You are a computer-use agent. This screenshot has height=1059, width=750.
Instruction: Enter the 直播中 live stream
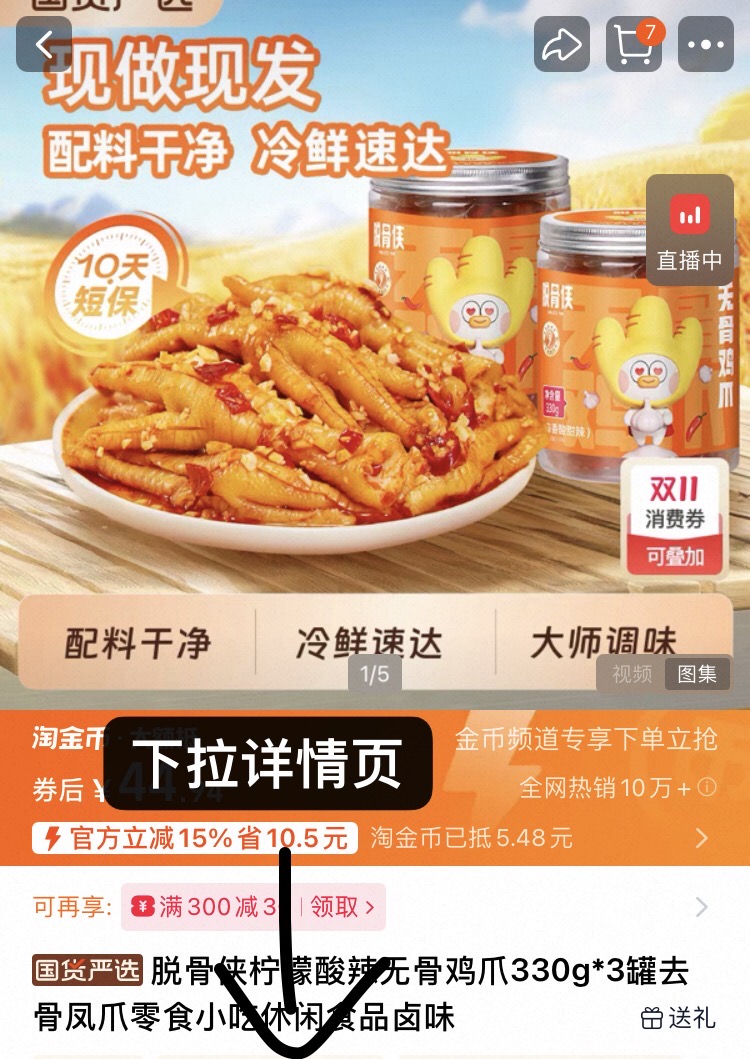tap(689, 232)
